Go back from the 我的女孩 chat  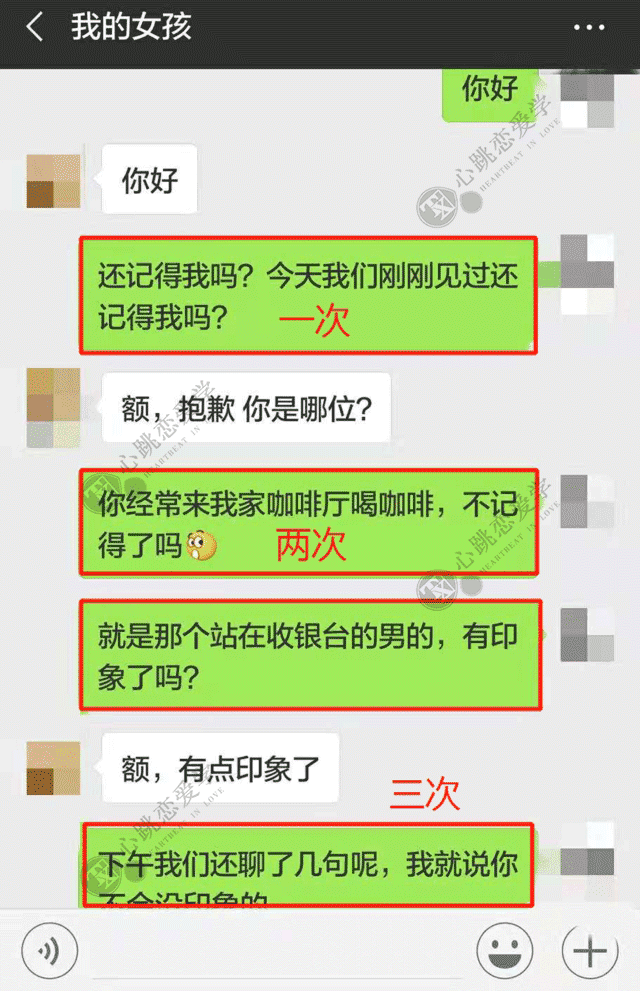35,27
